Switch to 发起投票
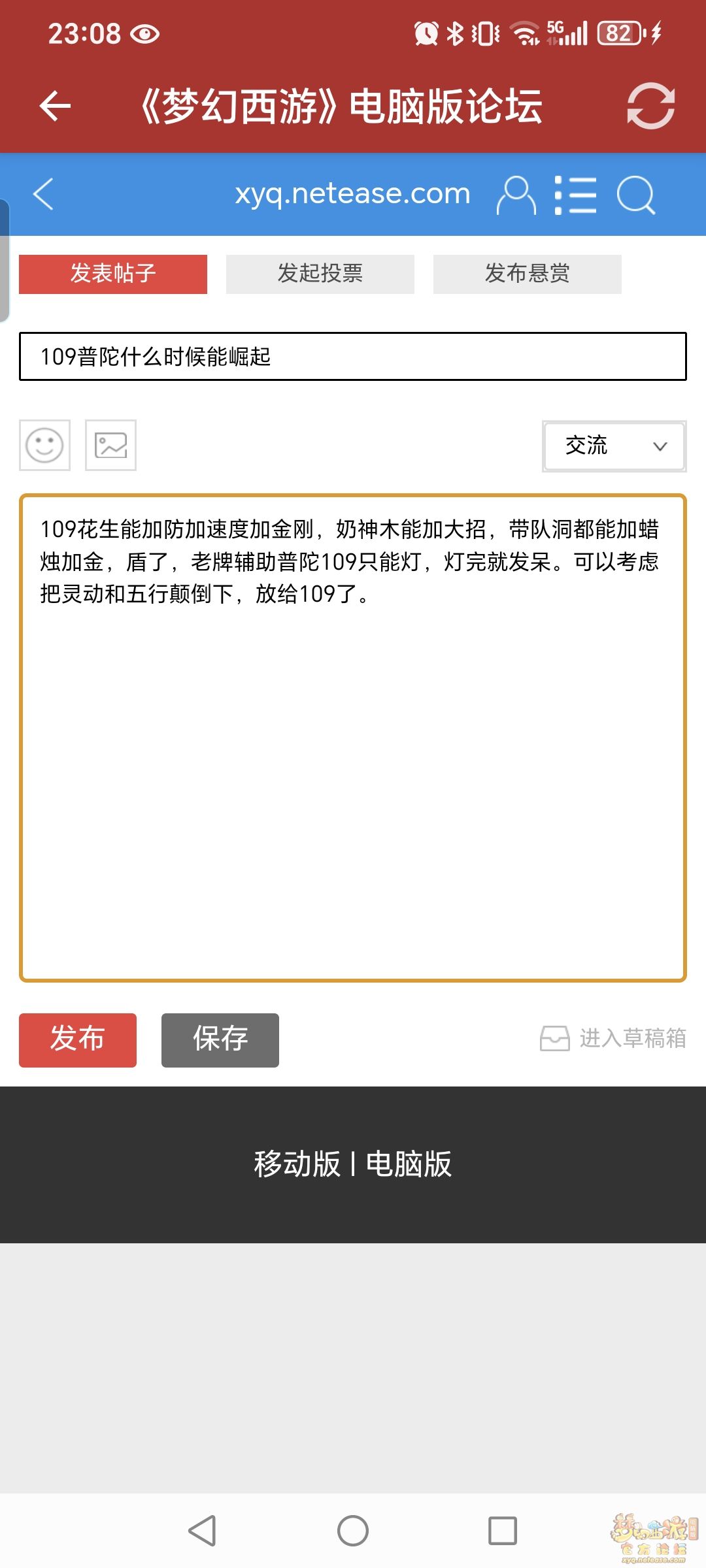This screenshot has width=706, height=1568. tap(320, 274)
